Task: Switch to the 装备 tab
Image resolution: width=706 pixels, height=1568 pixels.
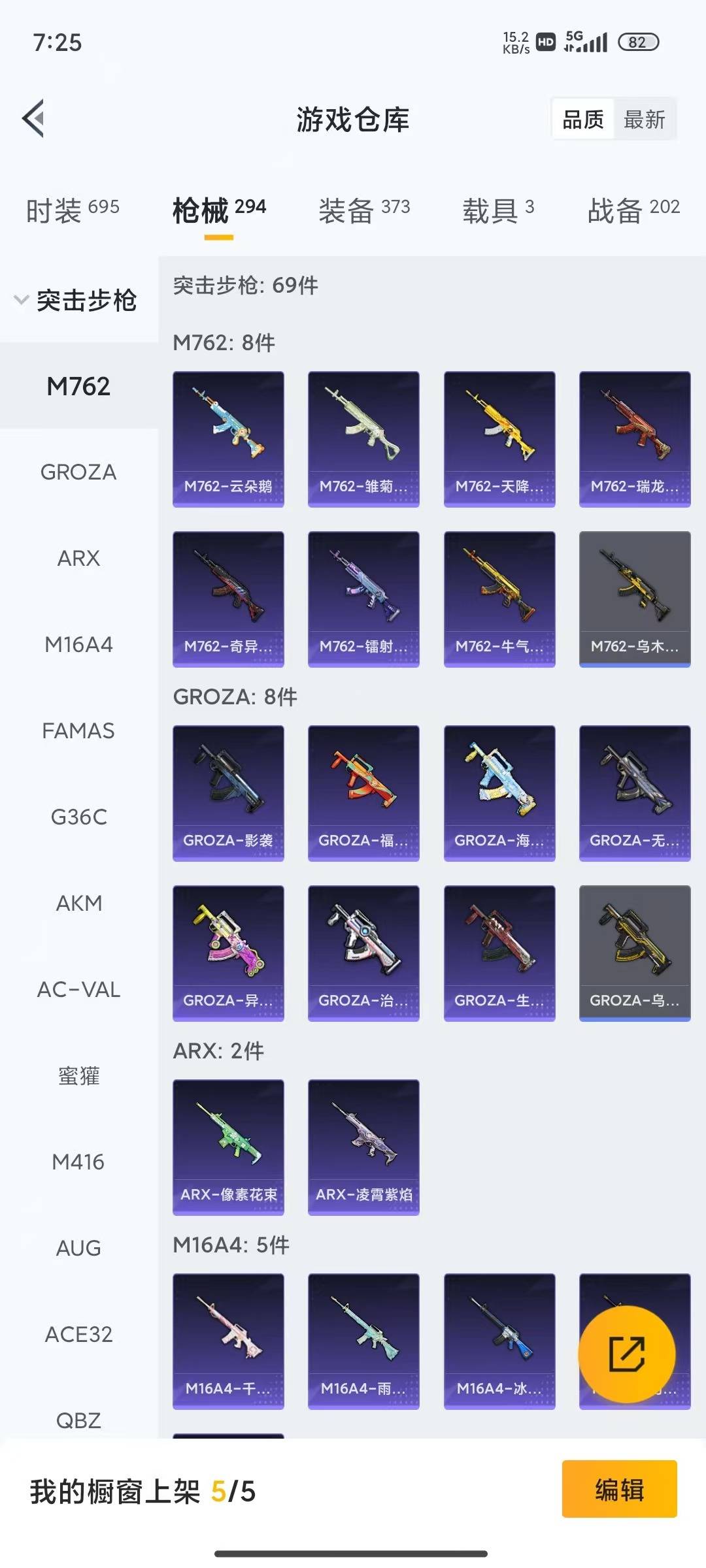Action: click(363, 210)
